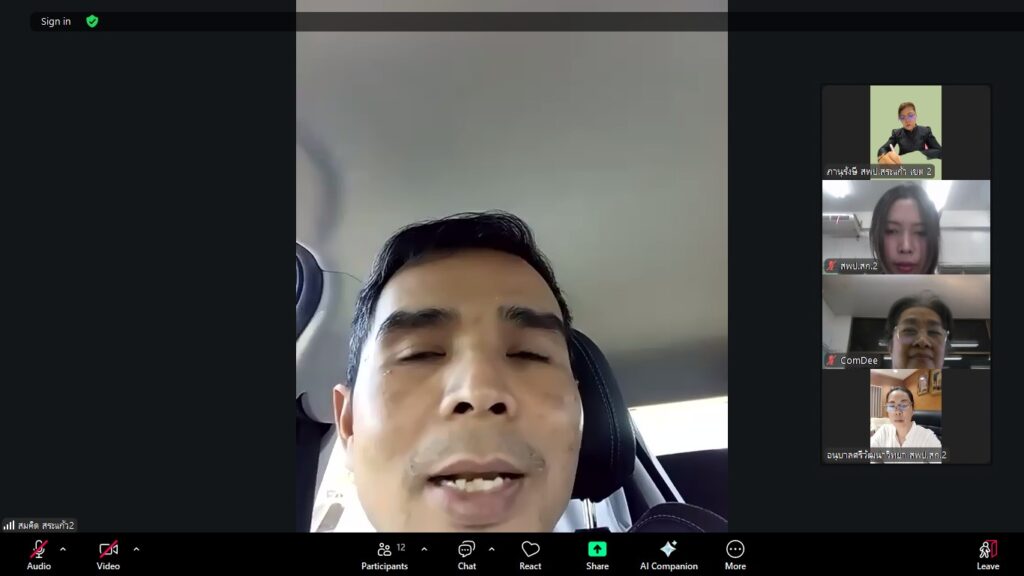Select the สพป.สก.2 video tile

pyautogui.click(x=906, y=228)
